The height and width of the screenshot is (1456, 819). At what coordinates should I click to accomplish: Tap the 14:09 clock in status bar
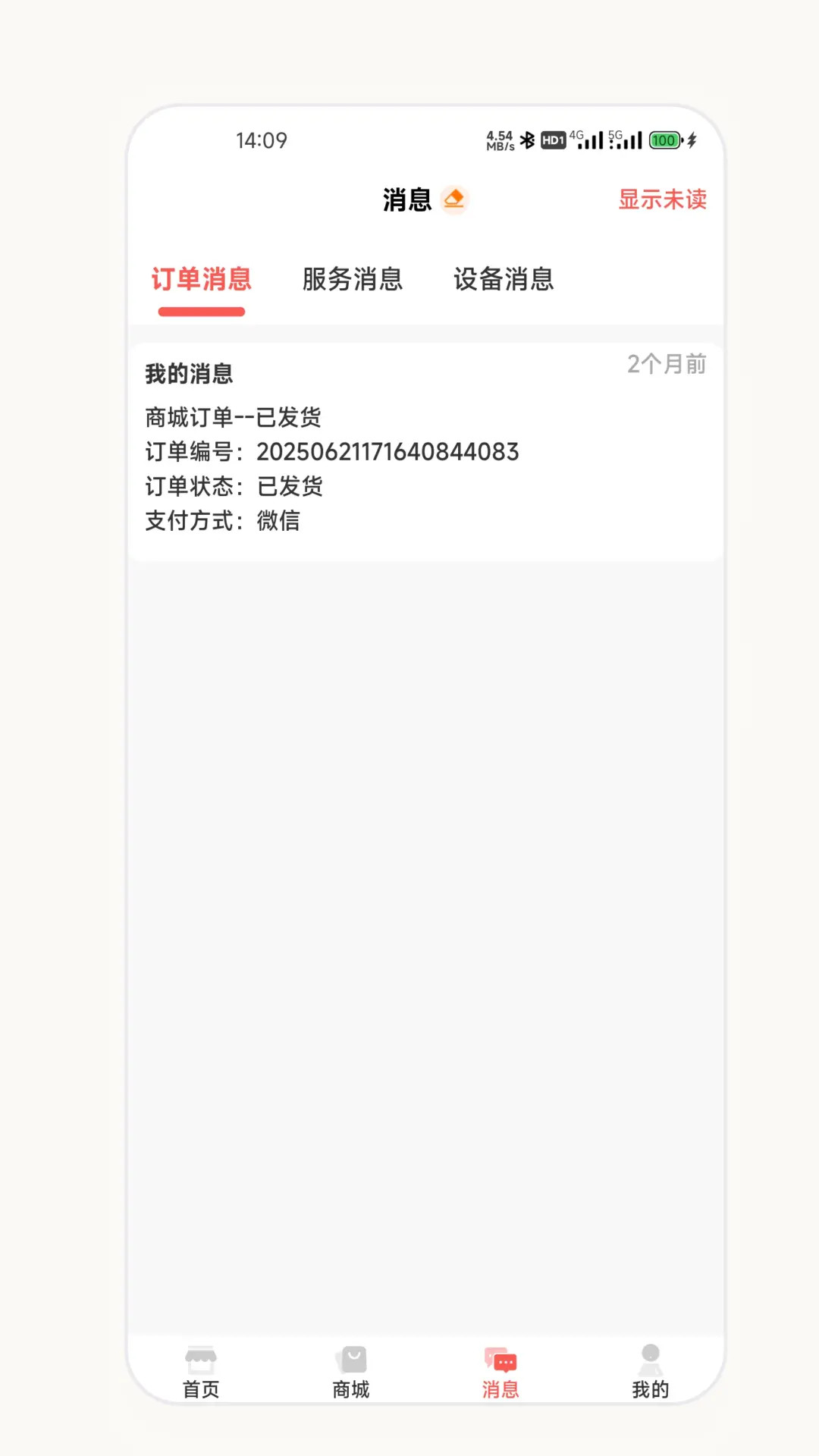[x=261, y=140]
